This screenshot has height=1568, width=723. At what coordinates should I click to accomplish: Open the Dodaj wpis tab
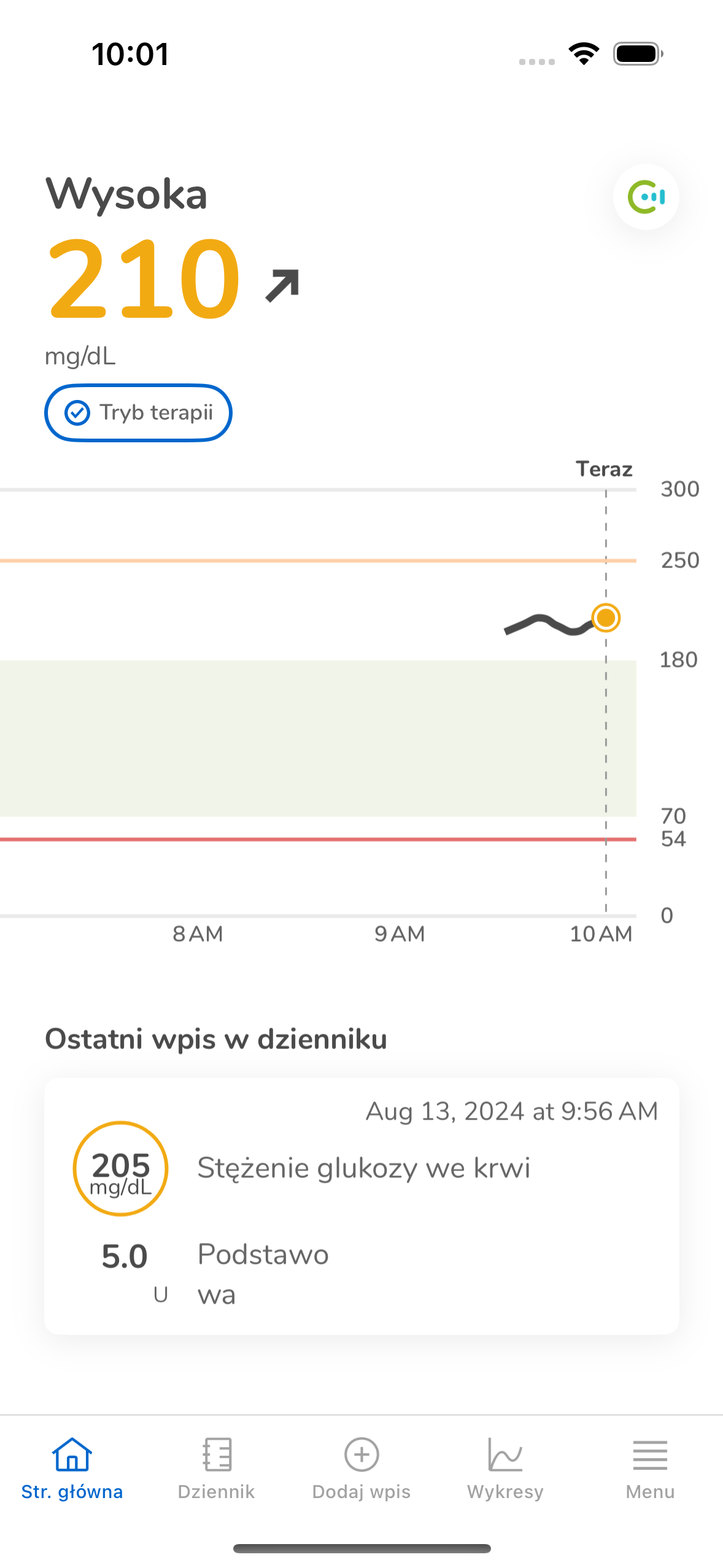361,1469
